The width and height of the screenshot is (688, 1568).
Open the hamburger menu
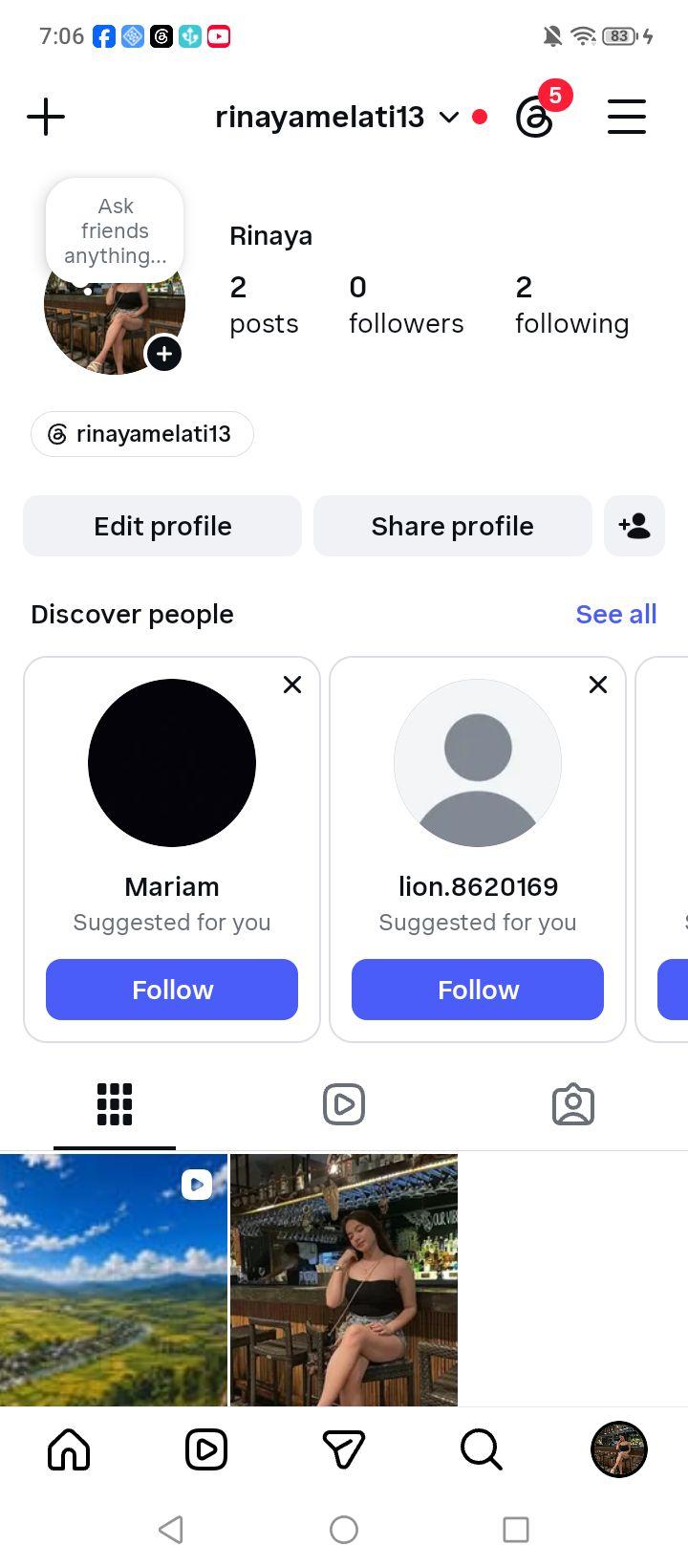[x=627, y=117]
